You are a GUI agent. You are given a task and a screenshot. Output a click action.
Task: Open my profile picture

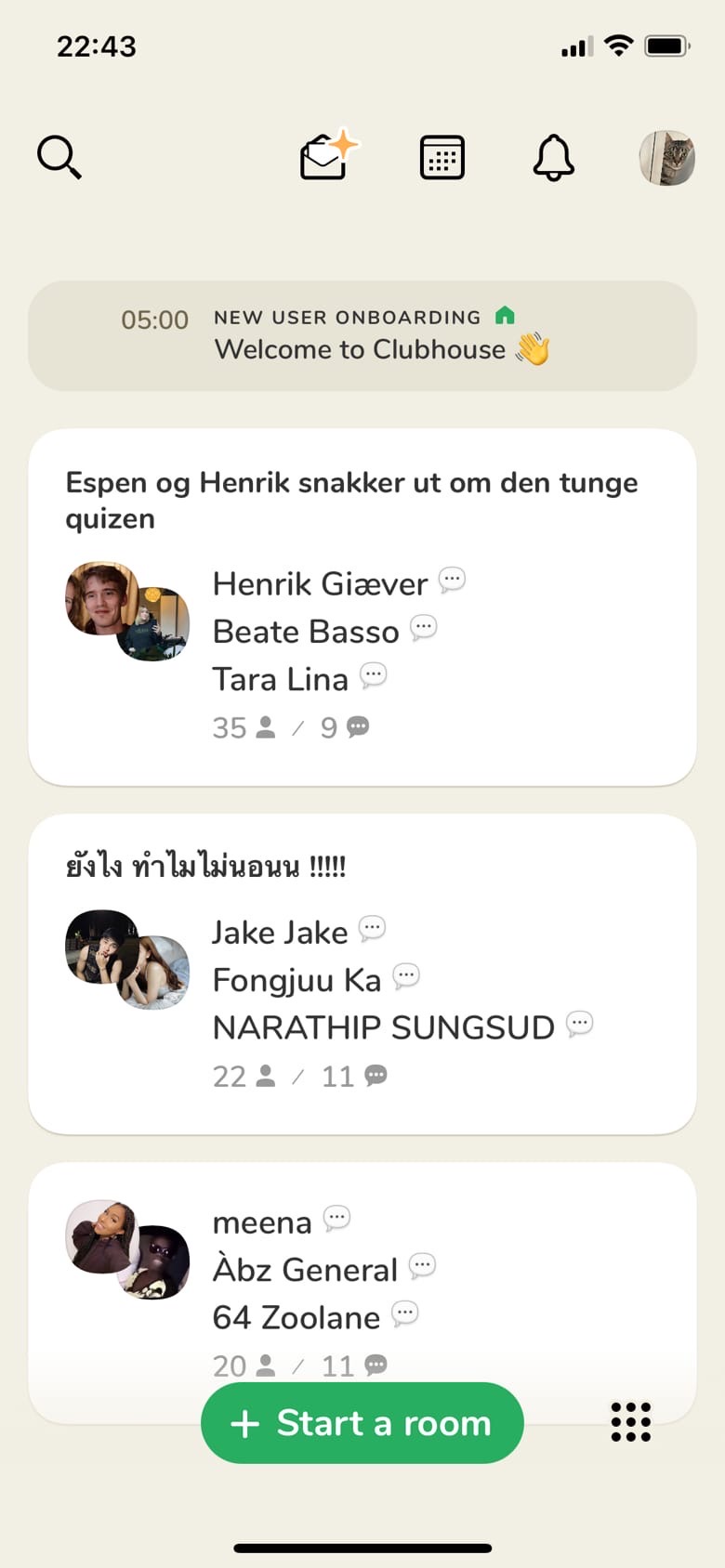click(x=666, y=158)
